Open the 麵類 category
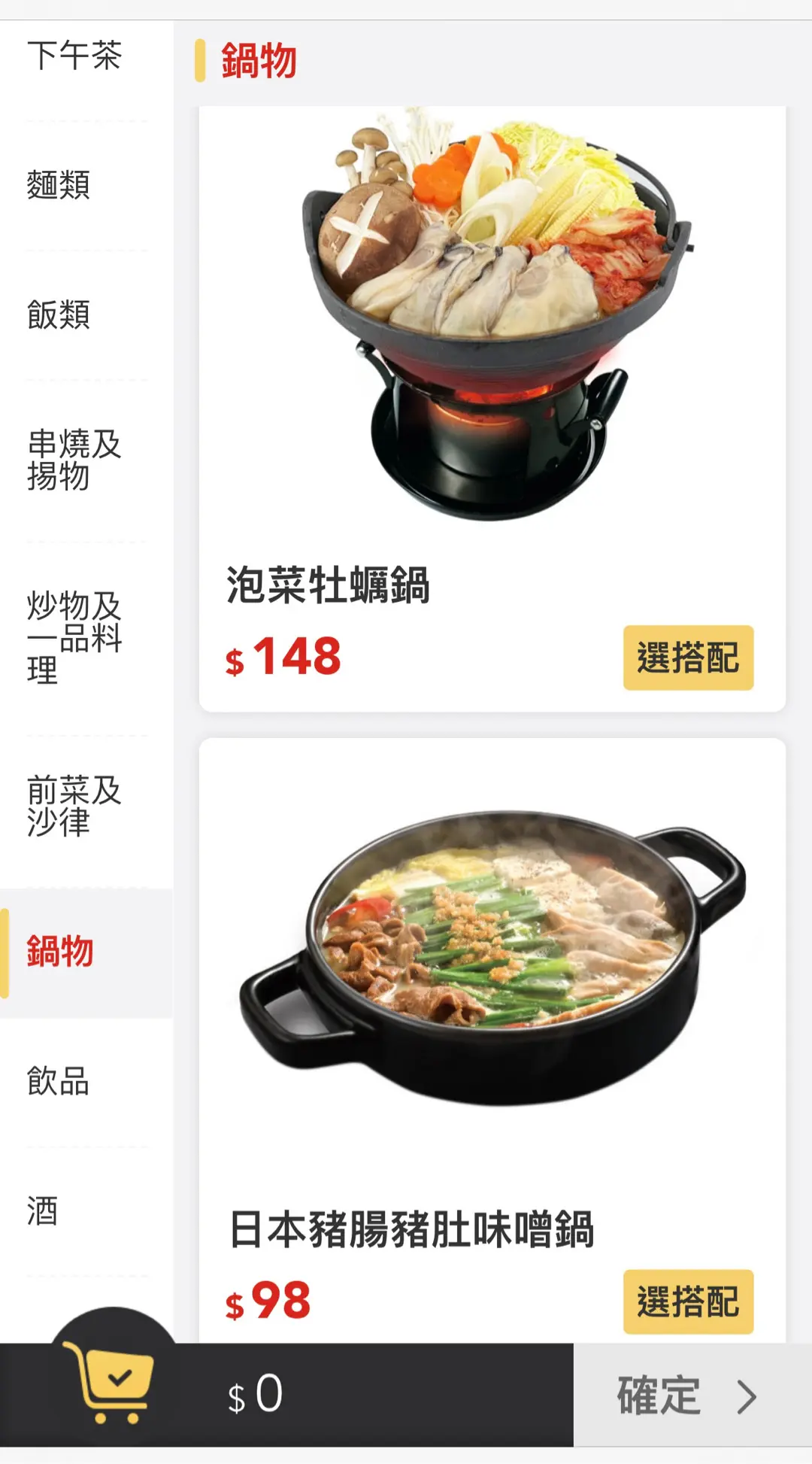This screenshot has width=812, height=1464. point(59,185)
